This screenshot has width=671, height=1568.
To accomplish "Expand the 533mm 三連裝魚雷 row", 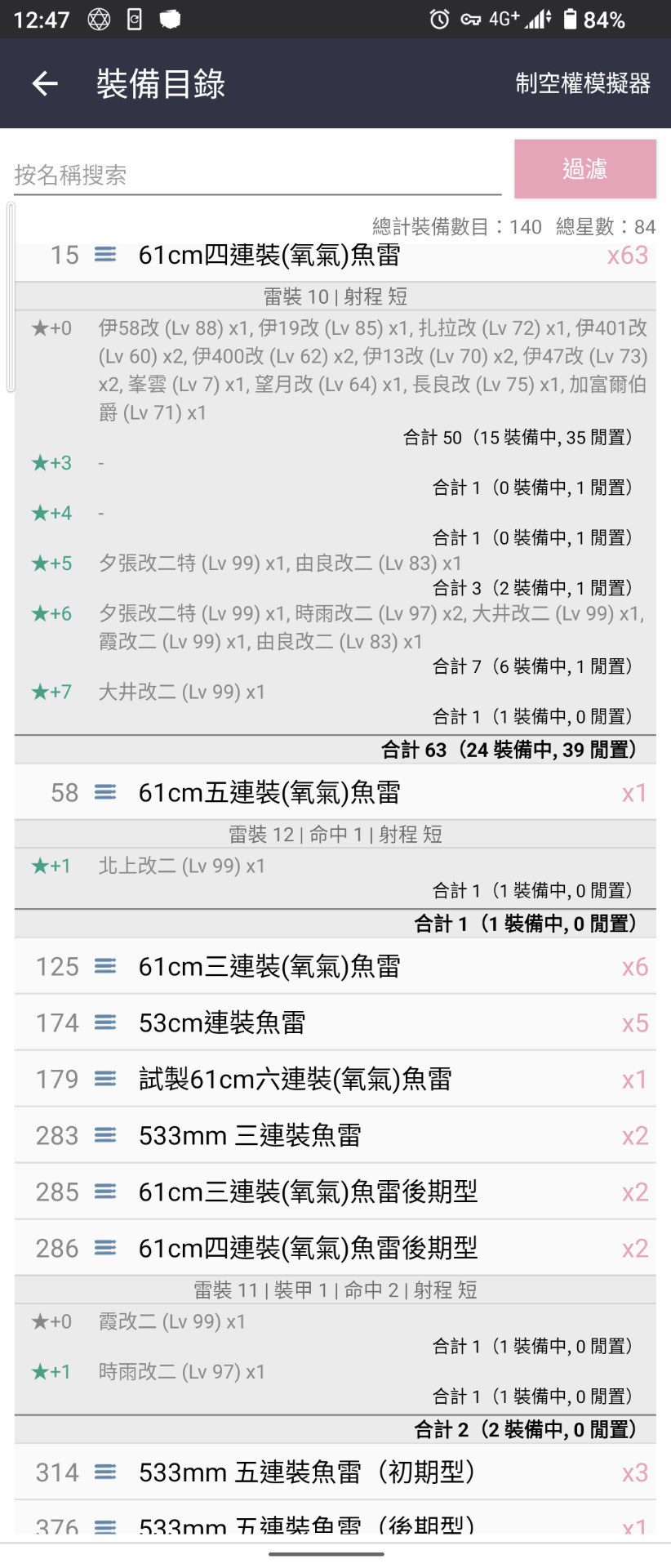I will coord(335,1136).
